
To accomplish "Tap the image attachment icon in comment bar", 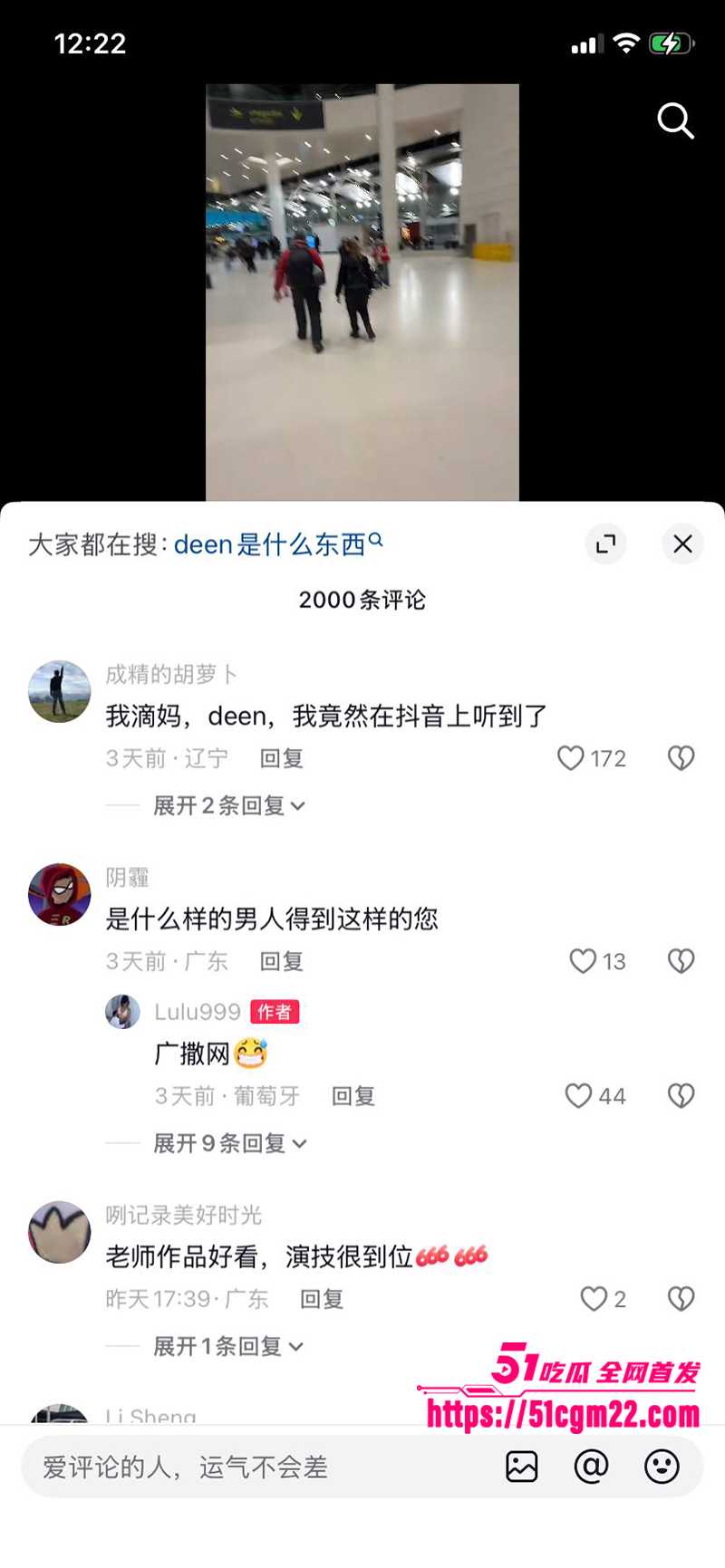I will 522,1467.
